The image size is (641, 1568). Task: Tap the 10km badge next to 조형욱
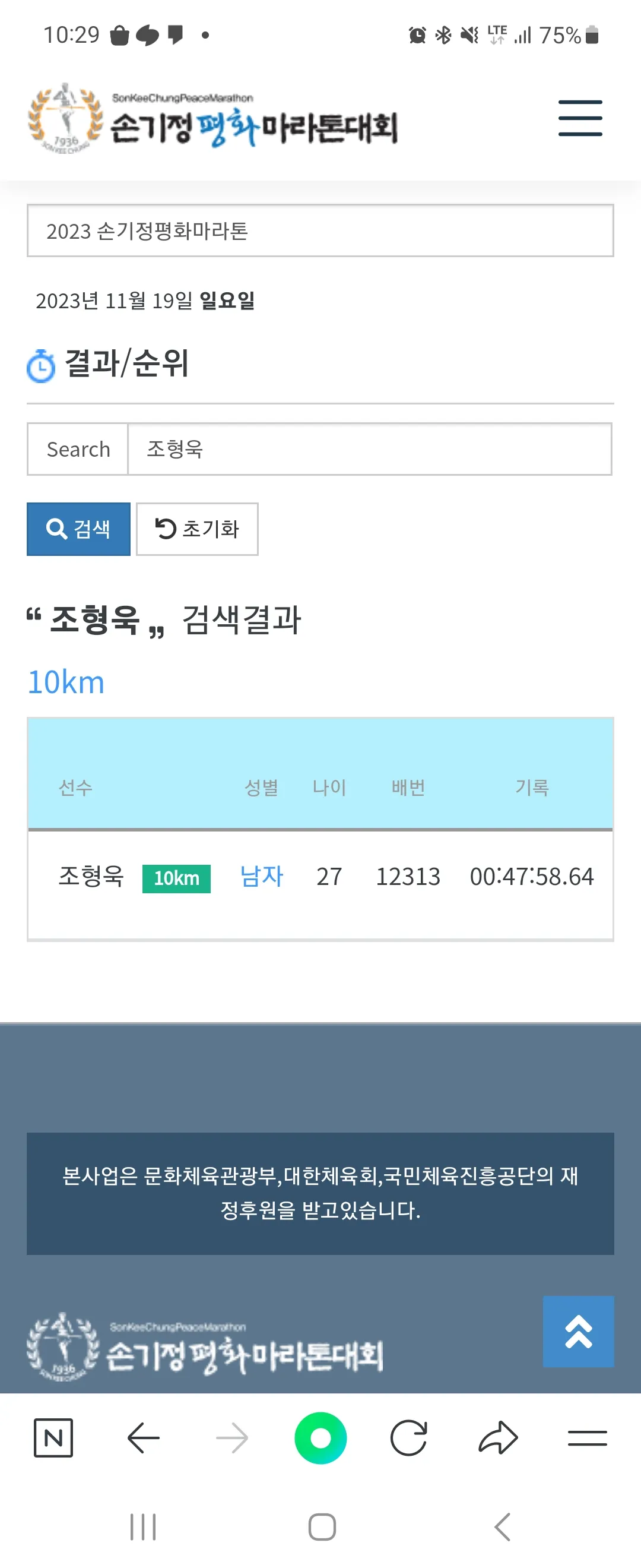(x=176, y=878)
